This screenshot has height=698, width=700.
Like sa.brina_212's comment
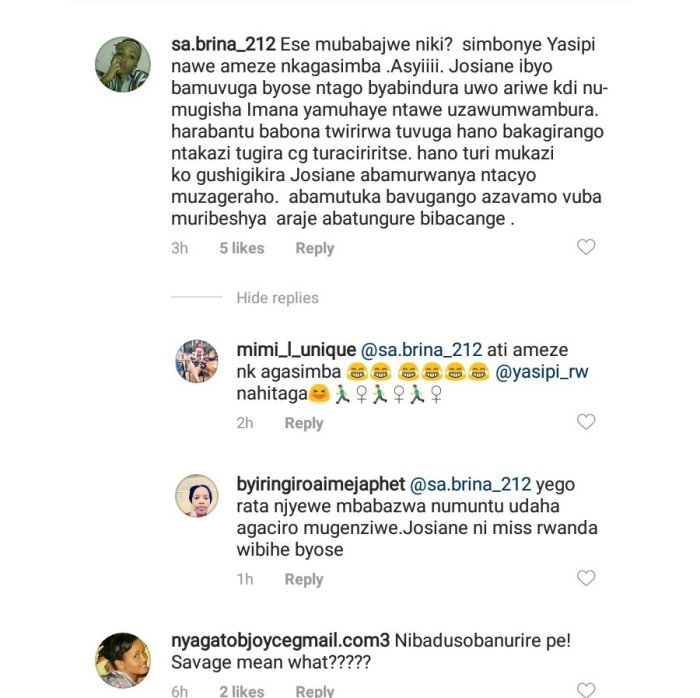click(586, 247)
